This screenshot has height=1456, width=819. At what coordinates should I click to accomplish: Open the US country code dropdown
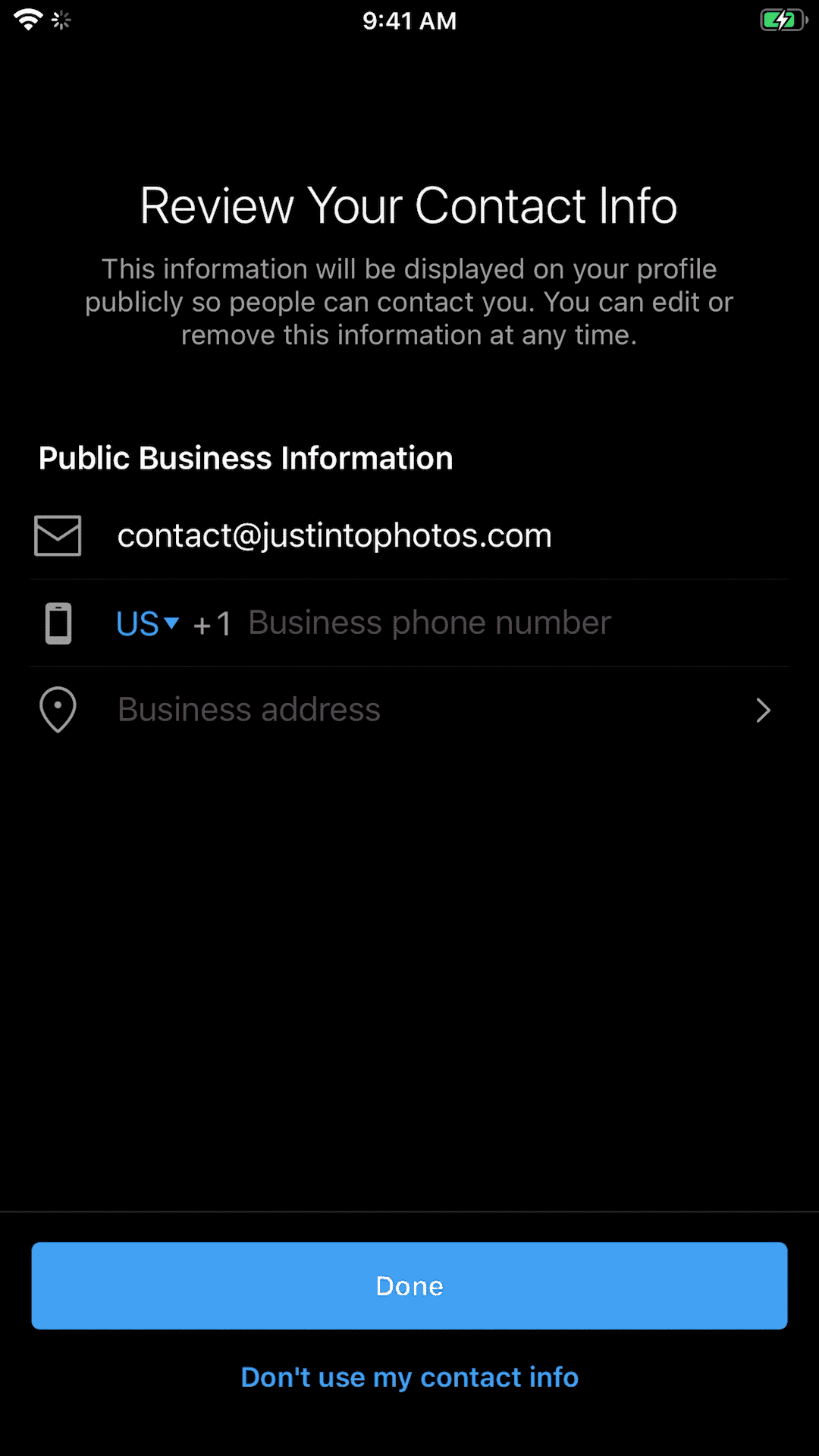(x=148, y=623)
